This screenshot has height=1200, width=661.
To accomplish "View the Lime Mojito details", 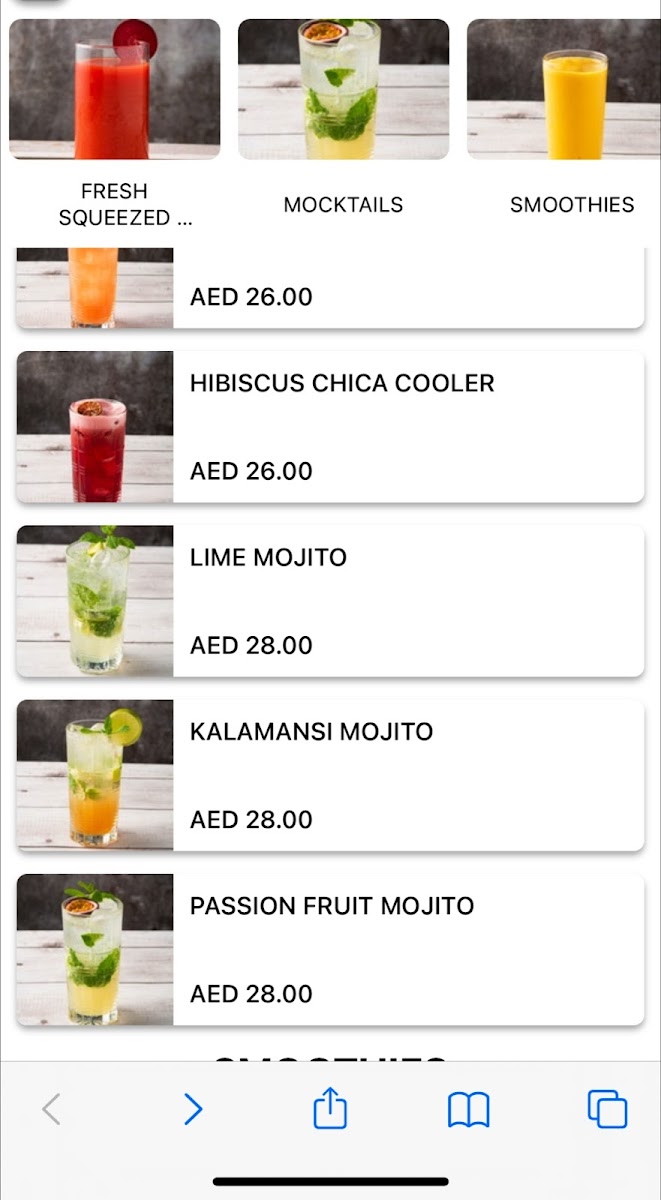I will coord(330,601).
